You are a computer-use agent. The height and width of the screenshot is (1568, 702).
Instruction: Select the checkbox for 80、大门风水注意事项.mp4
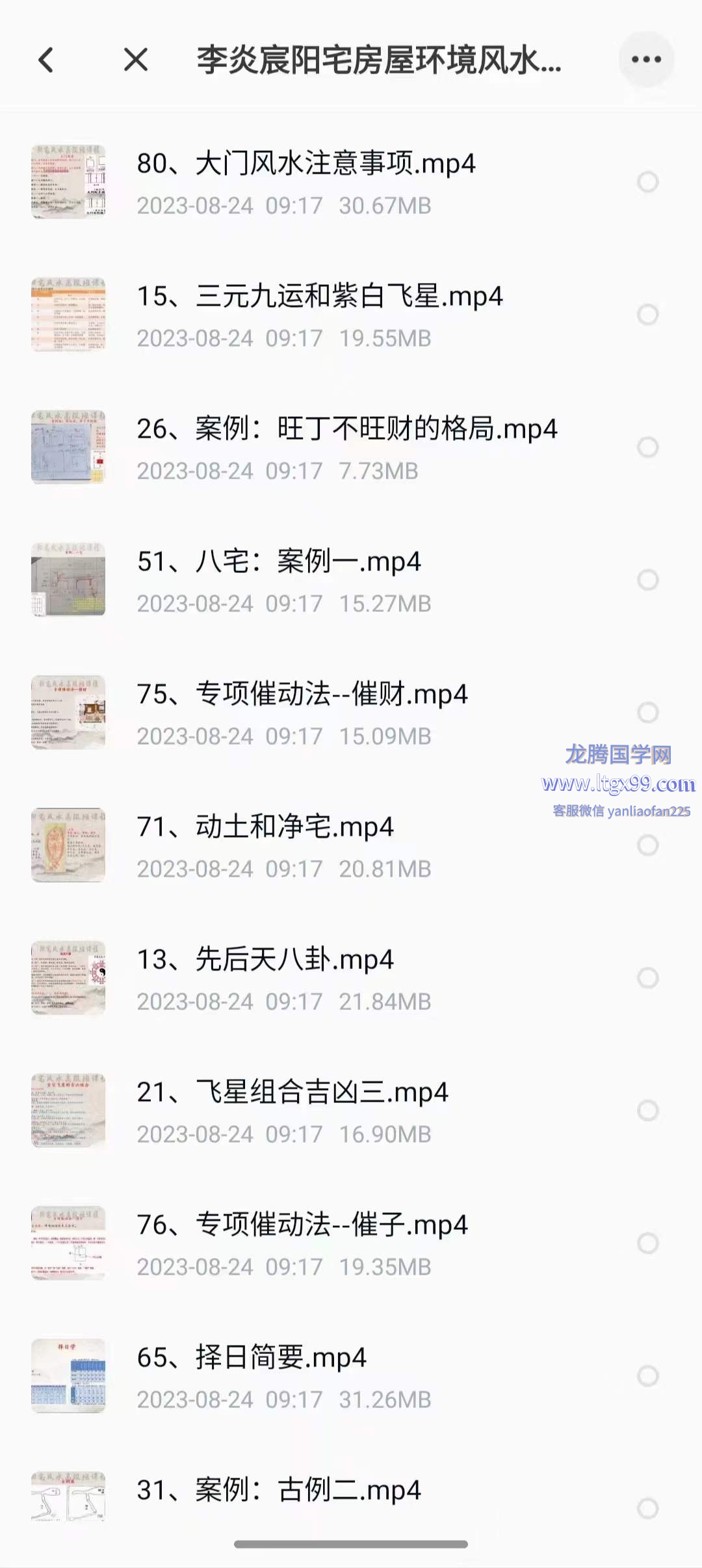click(647, 182)
